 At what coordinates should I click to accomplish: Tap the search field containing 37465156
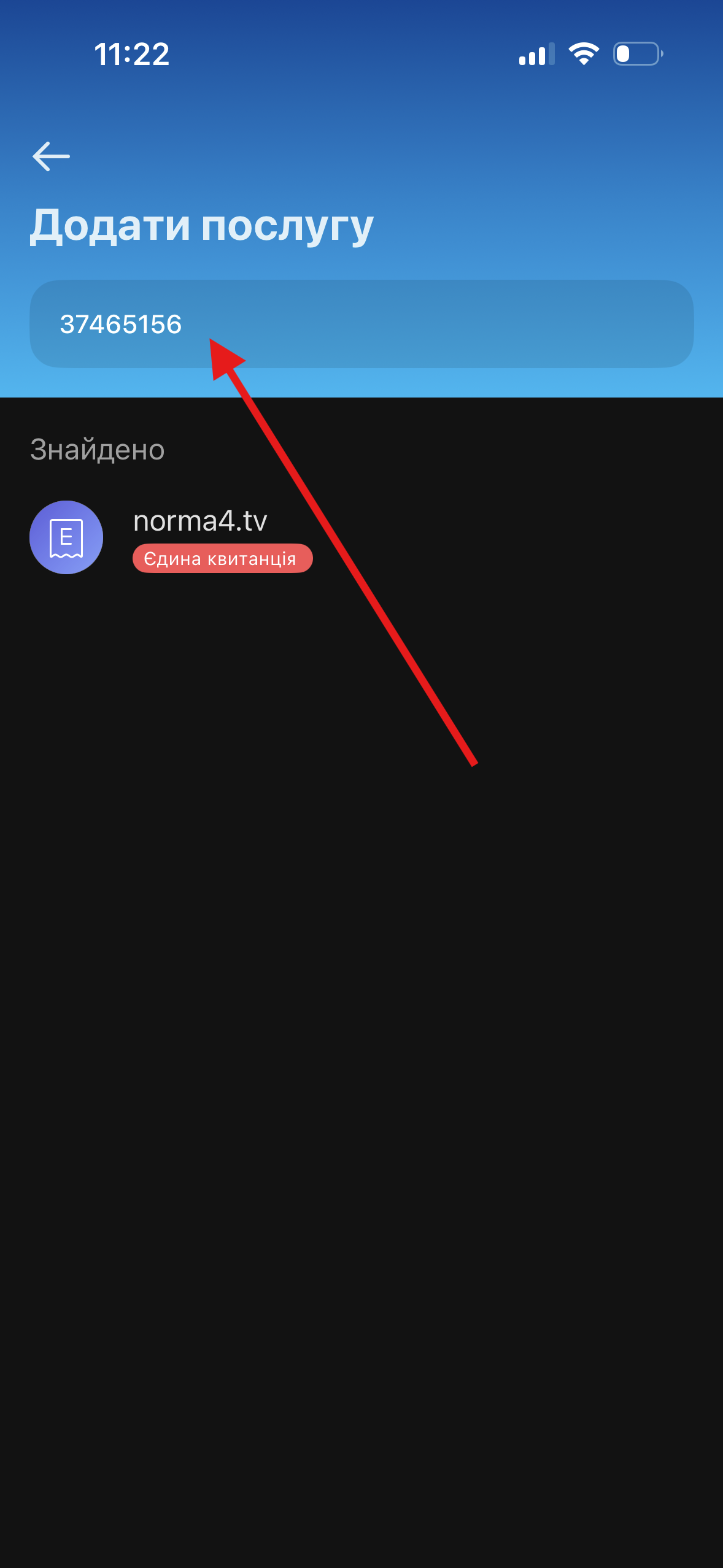(x=361, y=324)
